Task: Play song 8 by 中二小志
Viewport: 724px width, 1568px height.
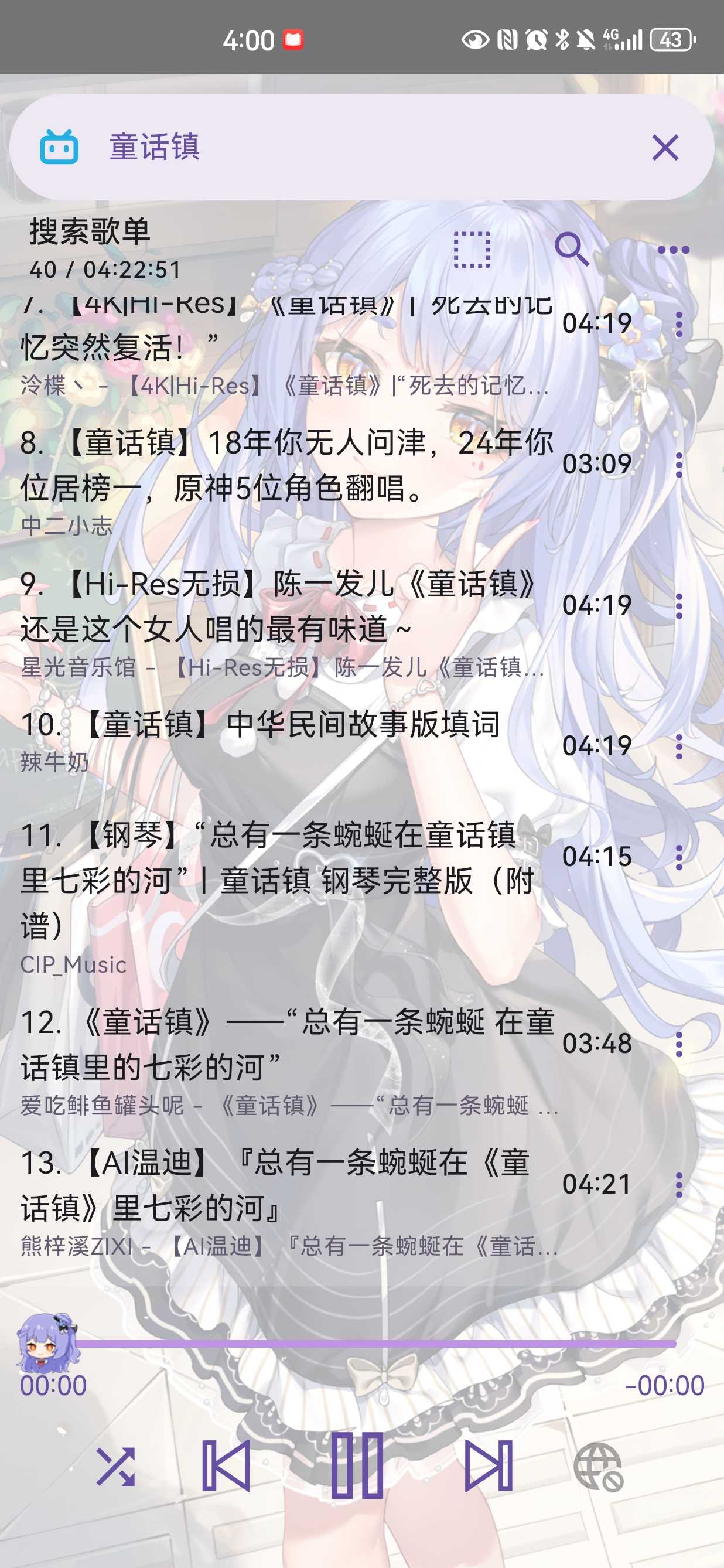Action: coord(286,466)
